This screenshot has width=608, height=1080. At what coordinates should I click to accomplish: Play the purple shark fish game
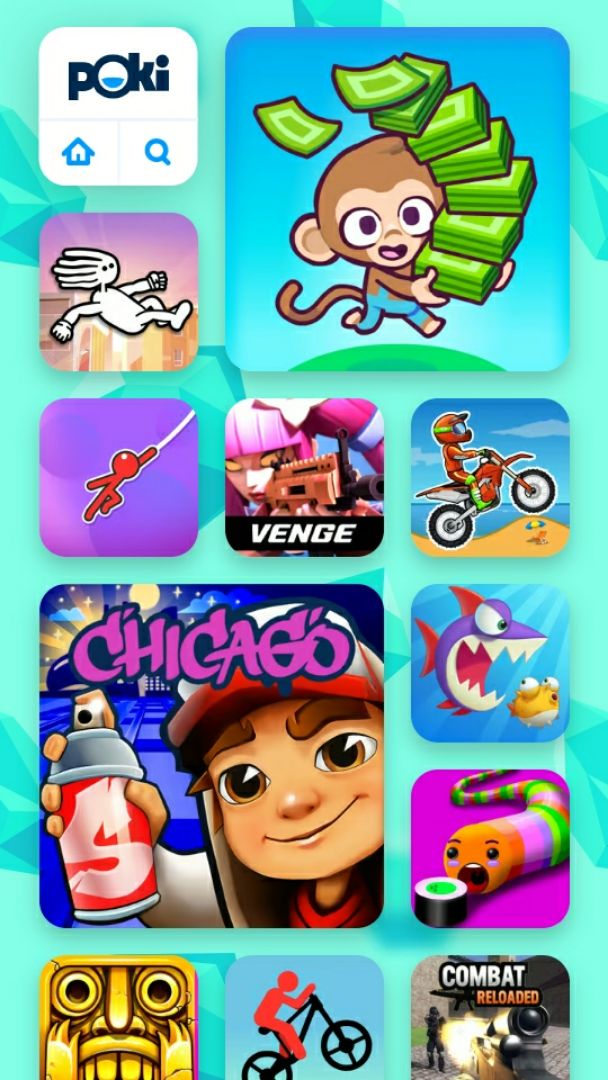(490, 663)
